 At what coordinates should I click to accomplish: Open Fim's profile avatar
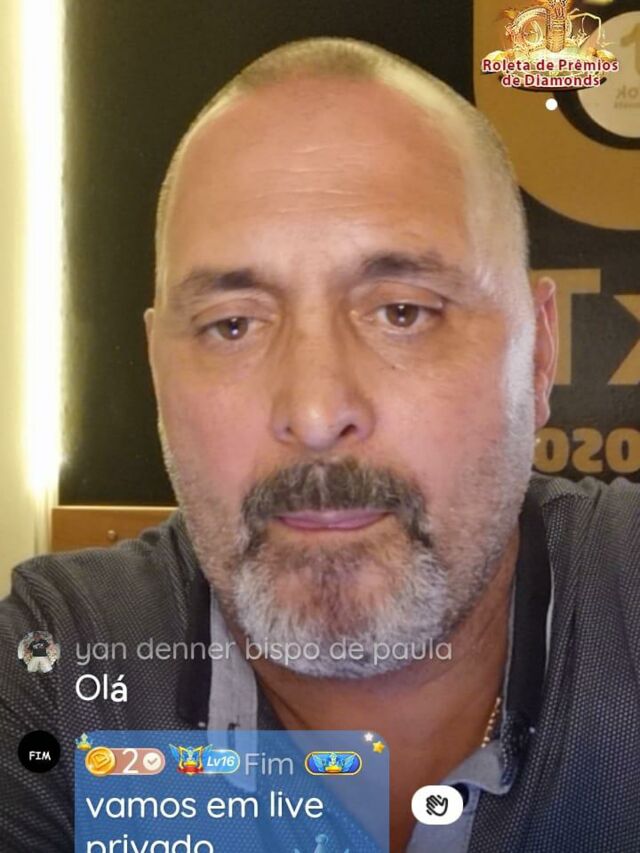[38, 753]
